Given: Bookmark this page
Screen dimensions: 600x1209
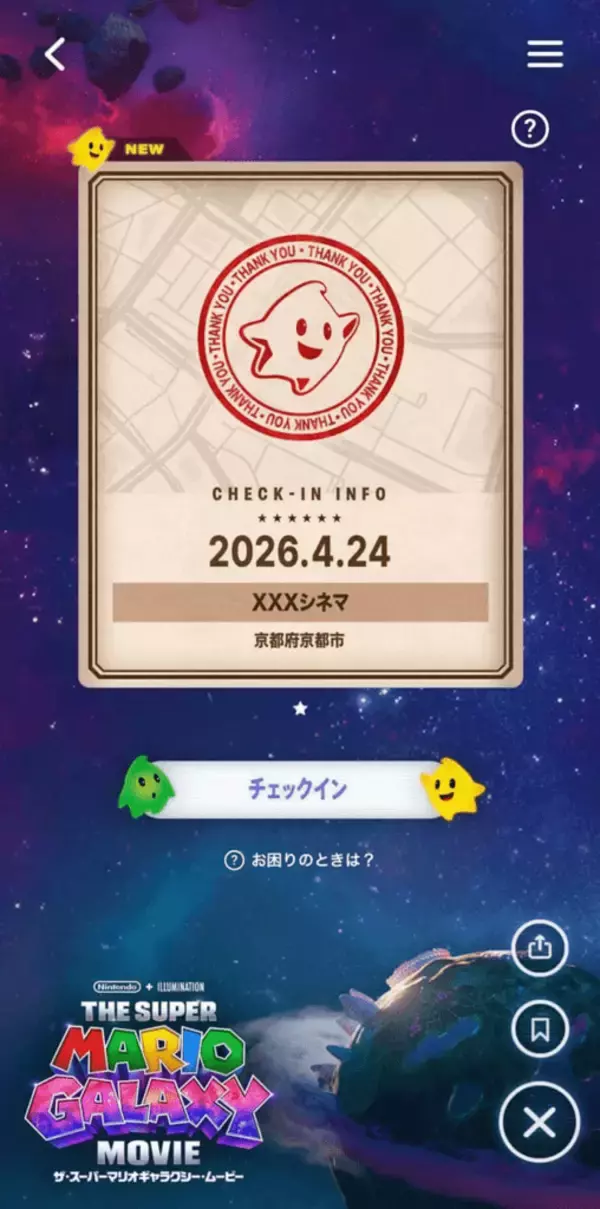Looking at the screenshot, I should tap(540, 1029).
